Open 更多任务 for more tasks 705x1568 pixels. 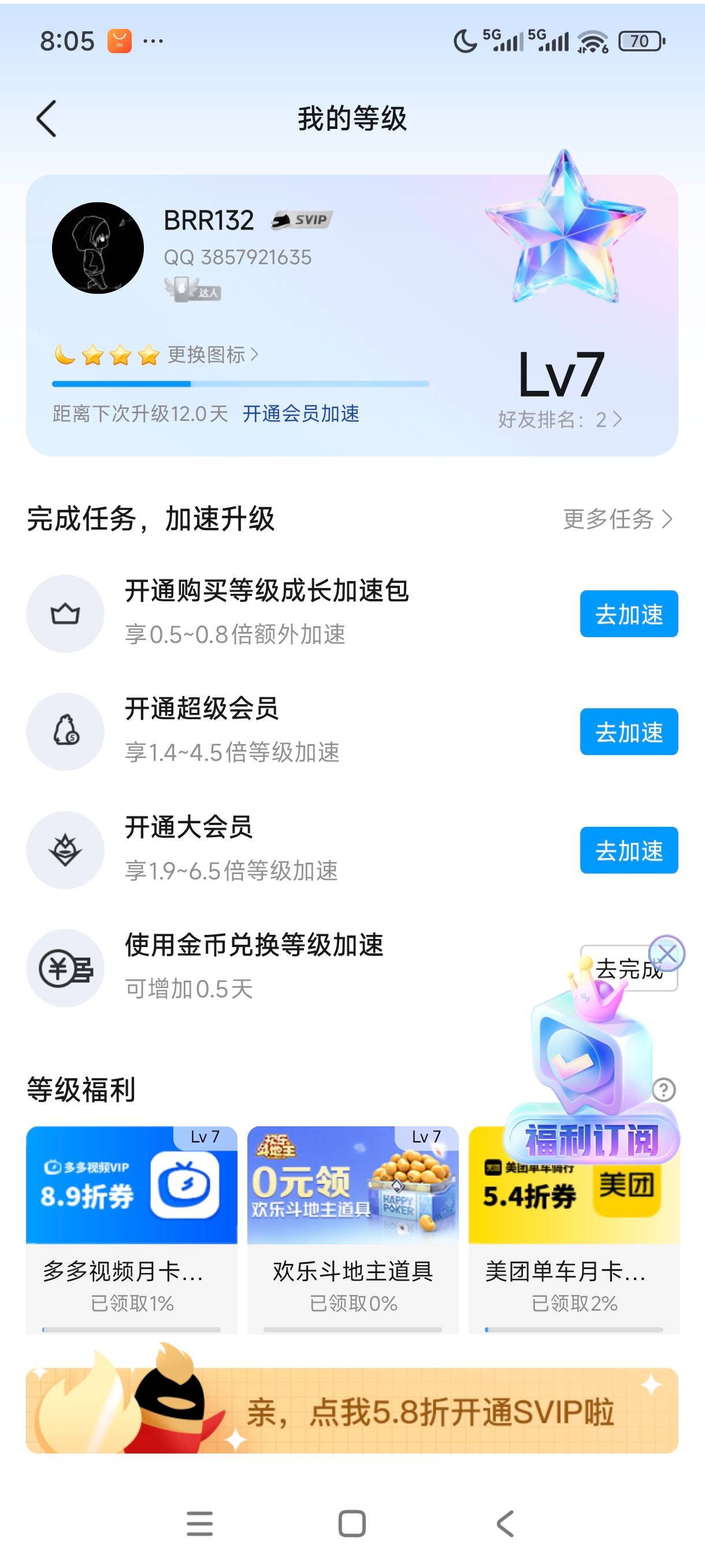[x=614, y=519]
